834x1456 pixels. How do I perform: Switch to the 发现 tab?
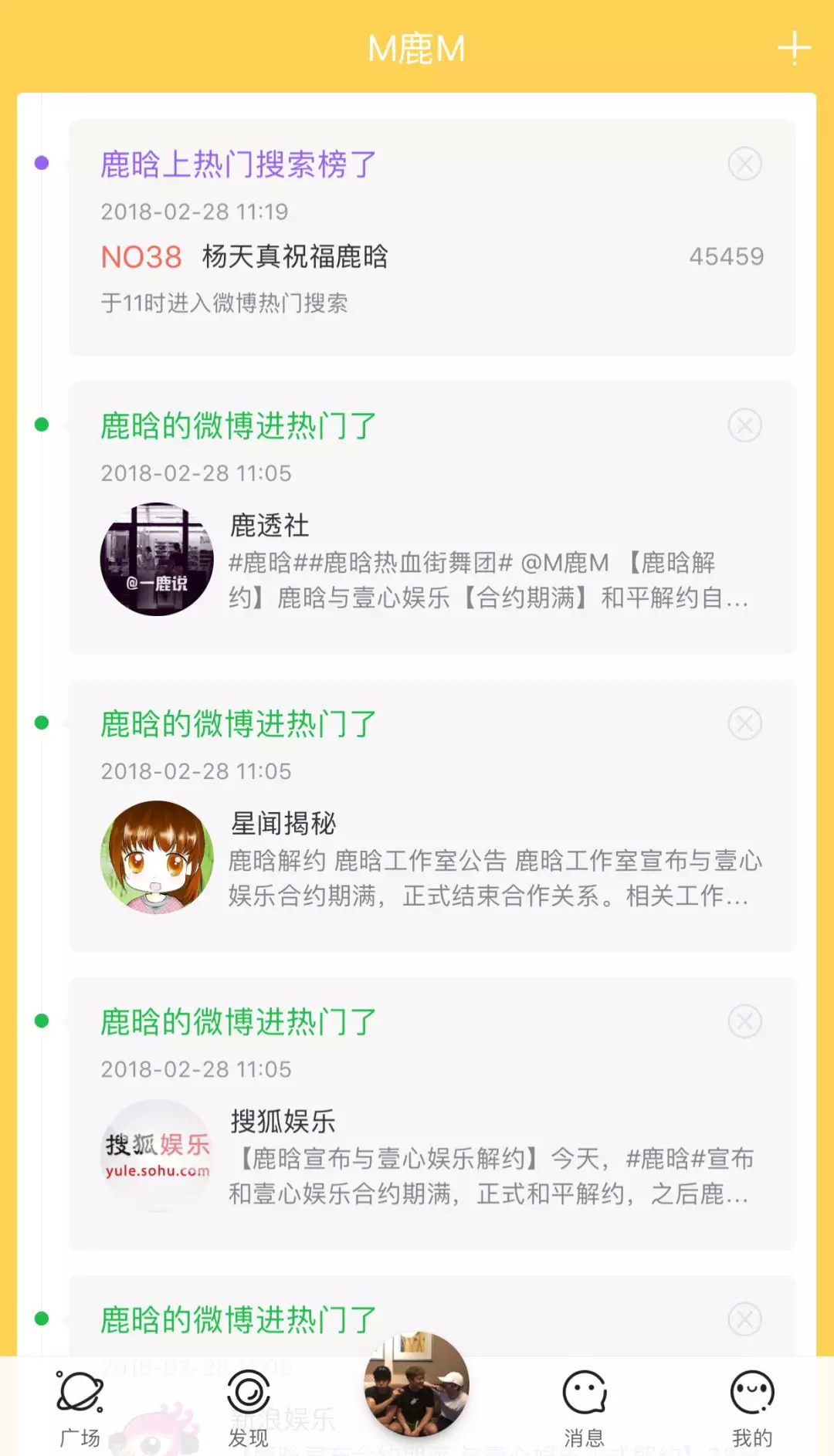tap(249, 1409)
